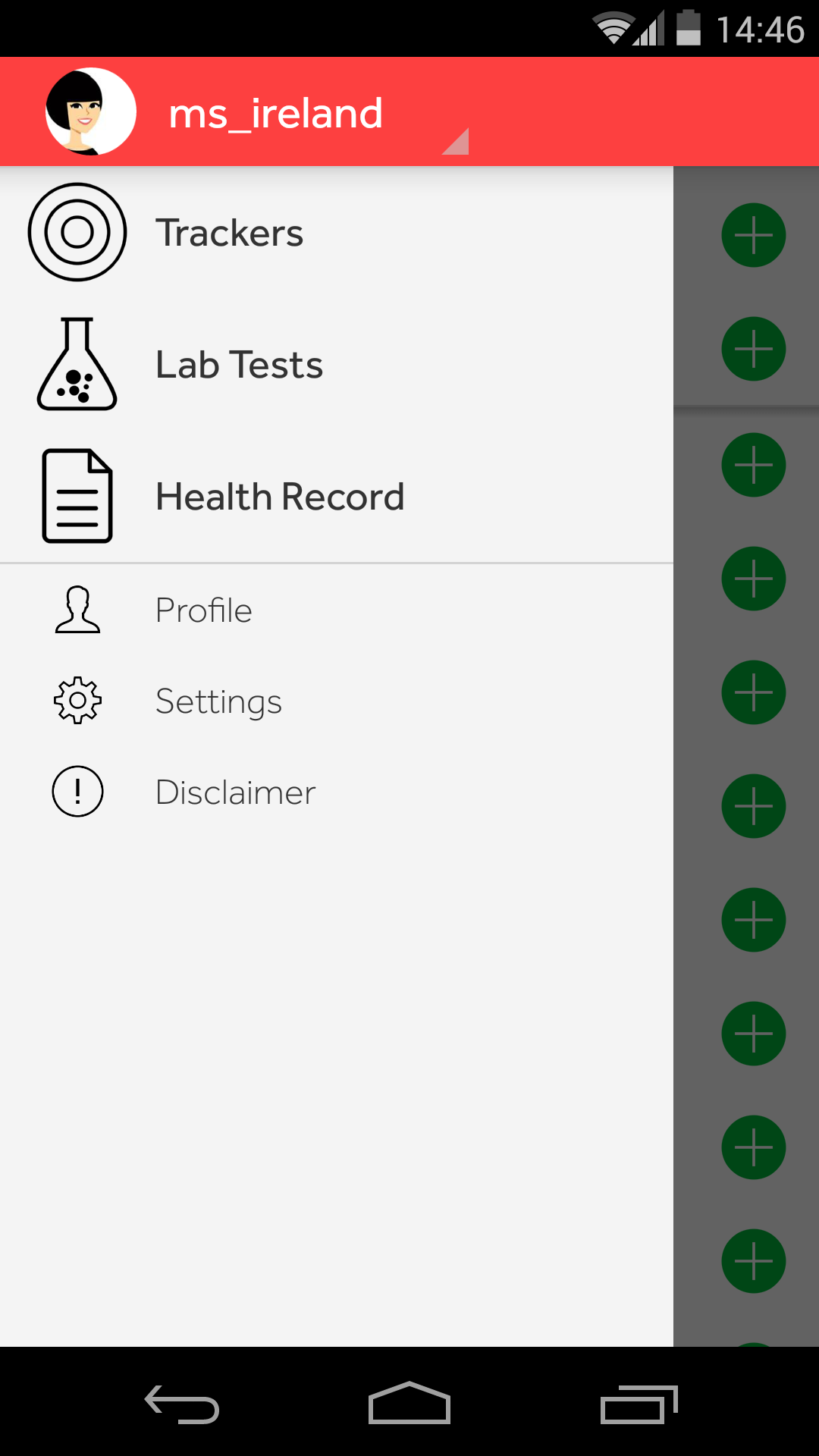Open Settings using the gear icon
Viewport: 819px width, 1456px height.
77,701
